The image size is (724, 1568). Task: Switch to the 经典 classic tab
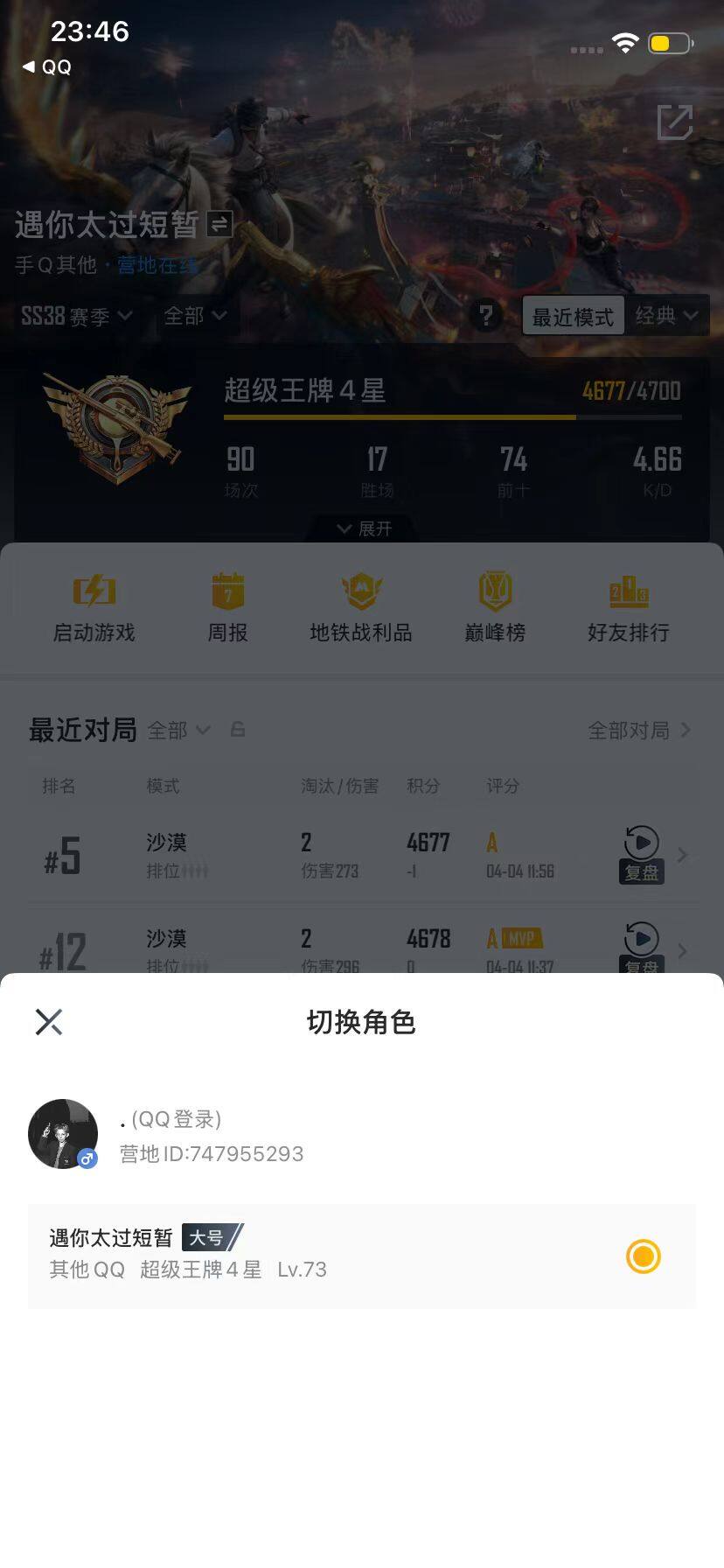[667, 316]
